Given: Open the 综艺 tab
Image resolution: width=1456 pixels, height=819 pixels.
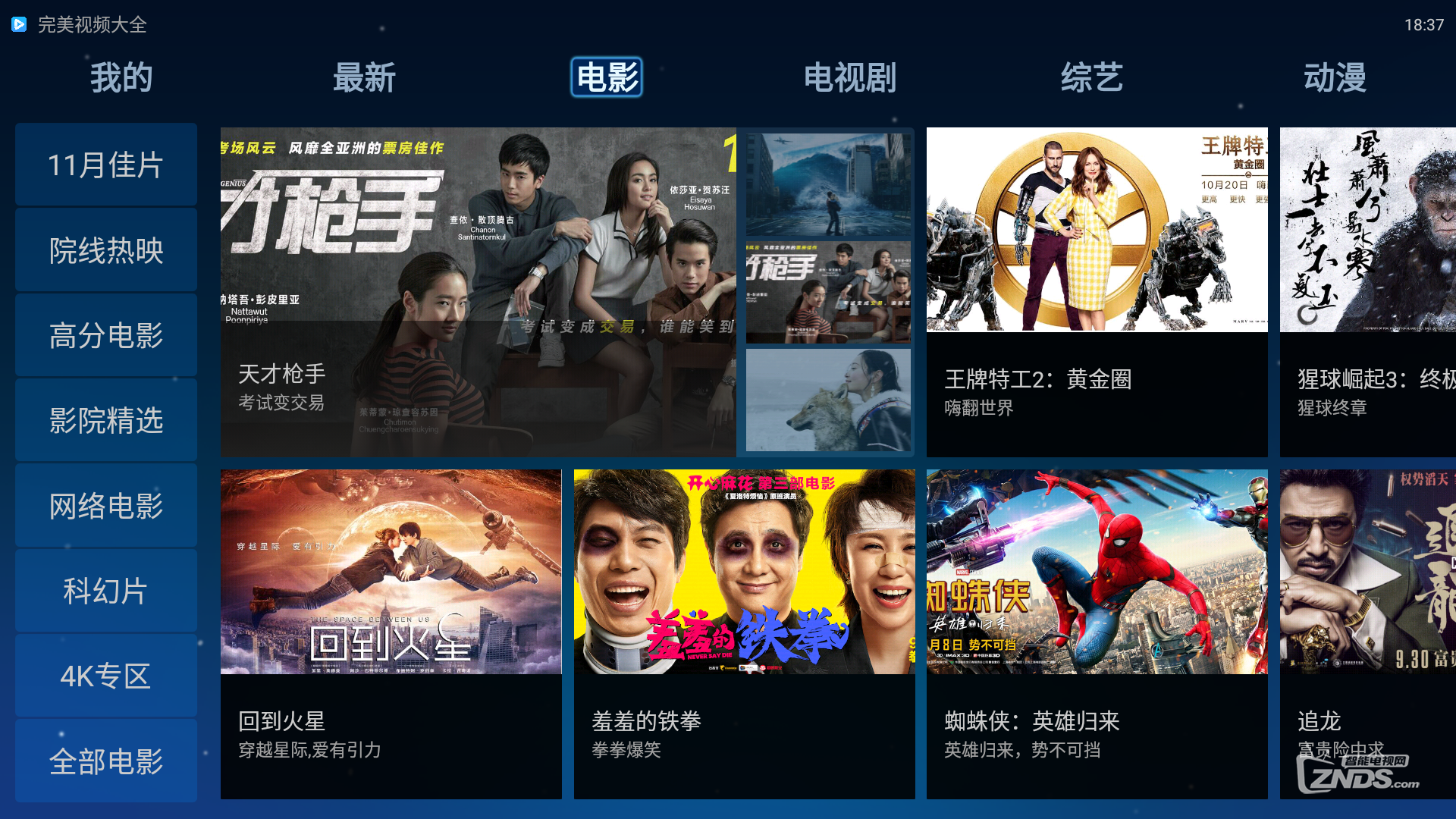Looking at the screenshot, I should tap(1091, 77).
